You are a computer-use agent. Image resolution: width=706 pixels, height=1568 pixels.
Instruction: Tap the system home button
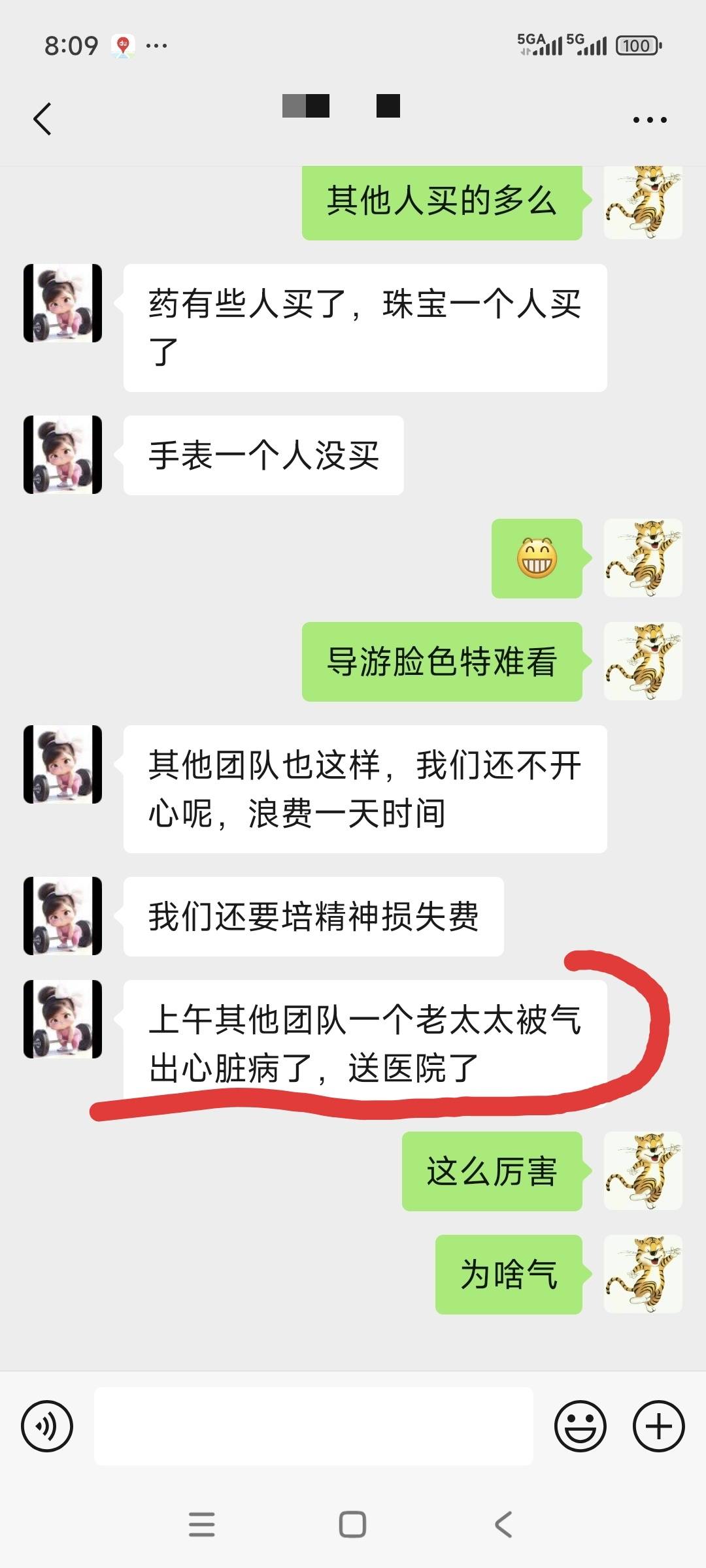[x=352, y=1525]
